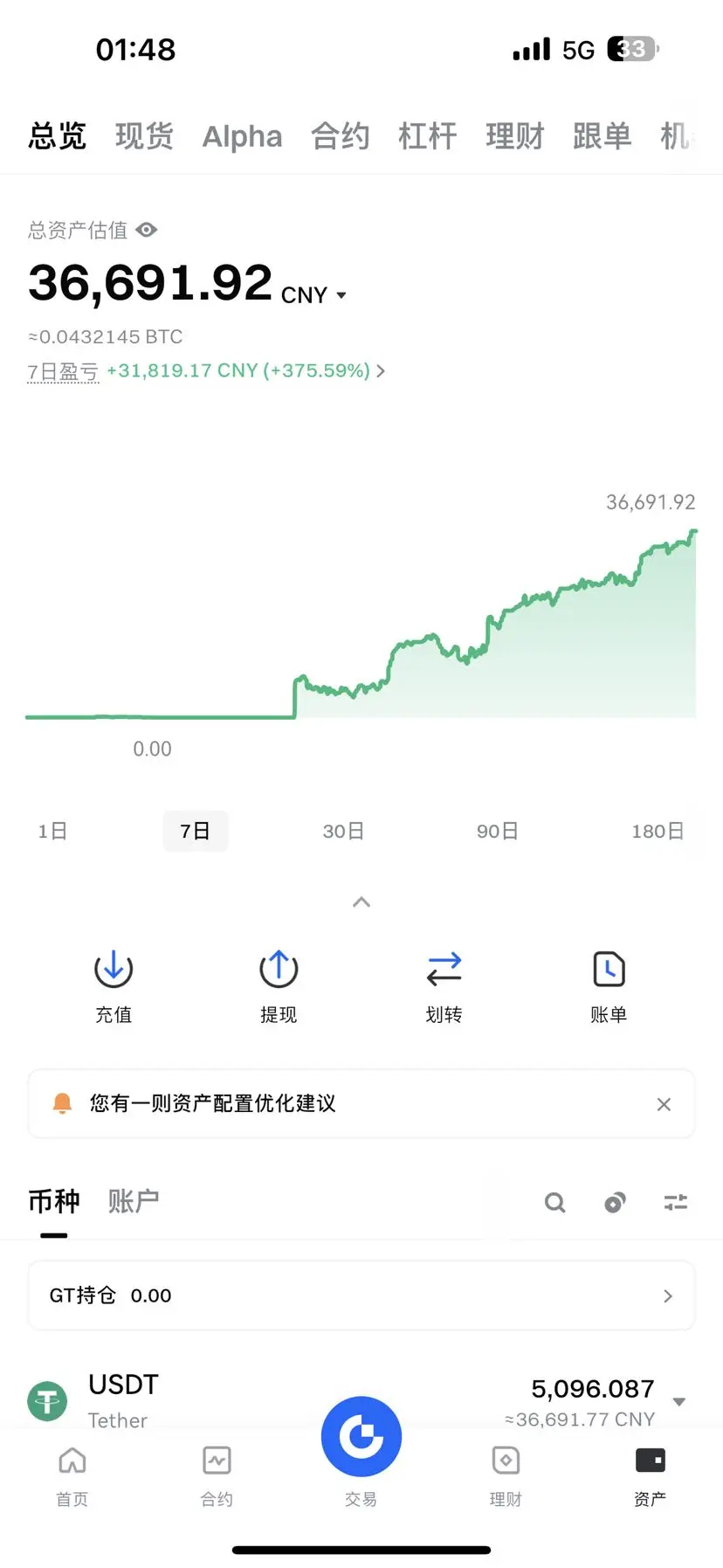Select the 1日 chart range
This screenshot has height=1568, width=723.
click(52, 831)
